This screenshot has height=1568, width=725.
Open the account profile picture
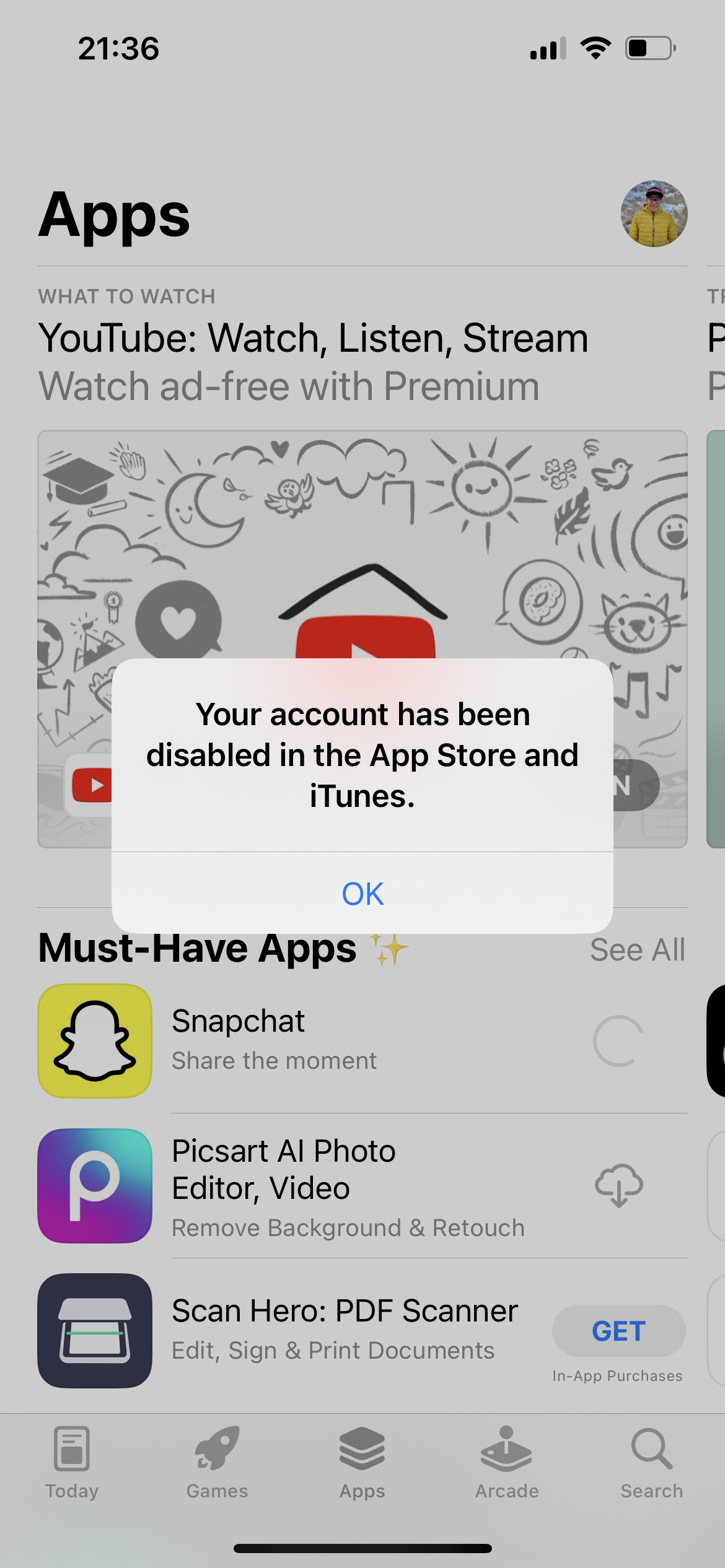click(654, 214)
